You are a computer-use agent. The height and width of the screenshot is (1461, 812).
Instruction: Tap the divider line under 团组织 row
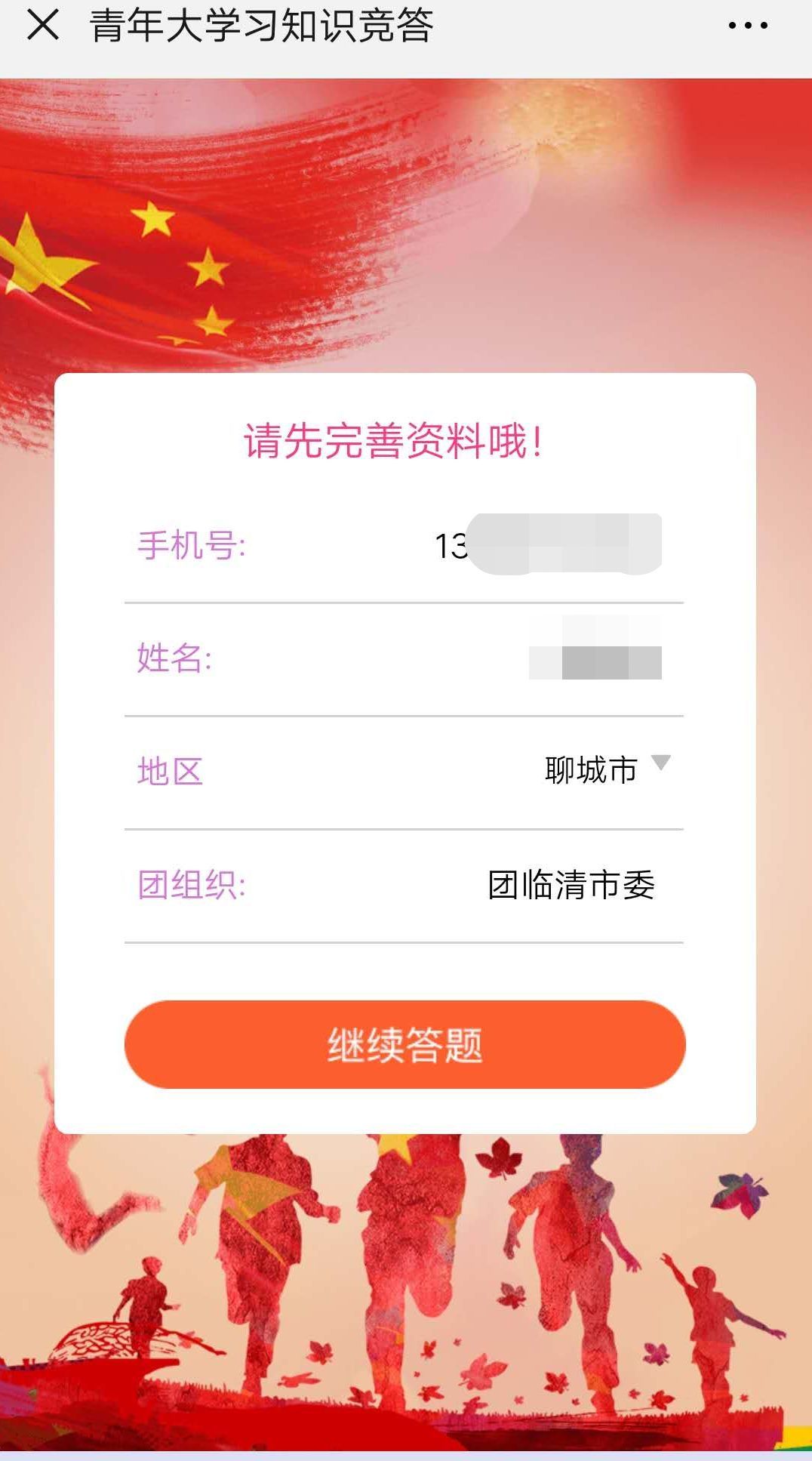pos(404,942)
